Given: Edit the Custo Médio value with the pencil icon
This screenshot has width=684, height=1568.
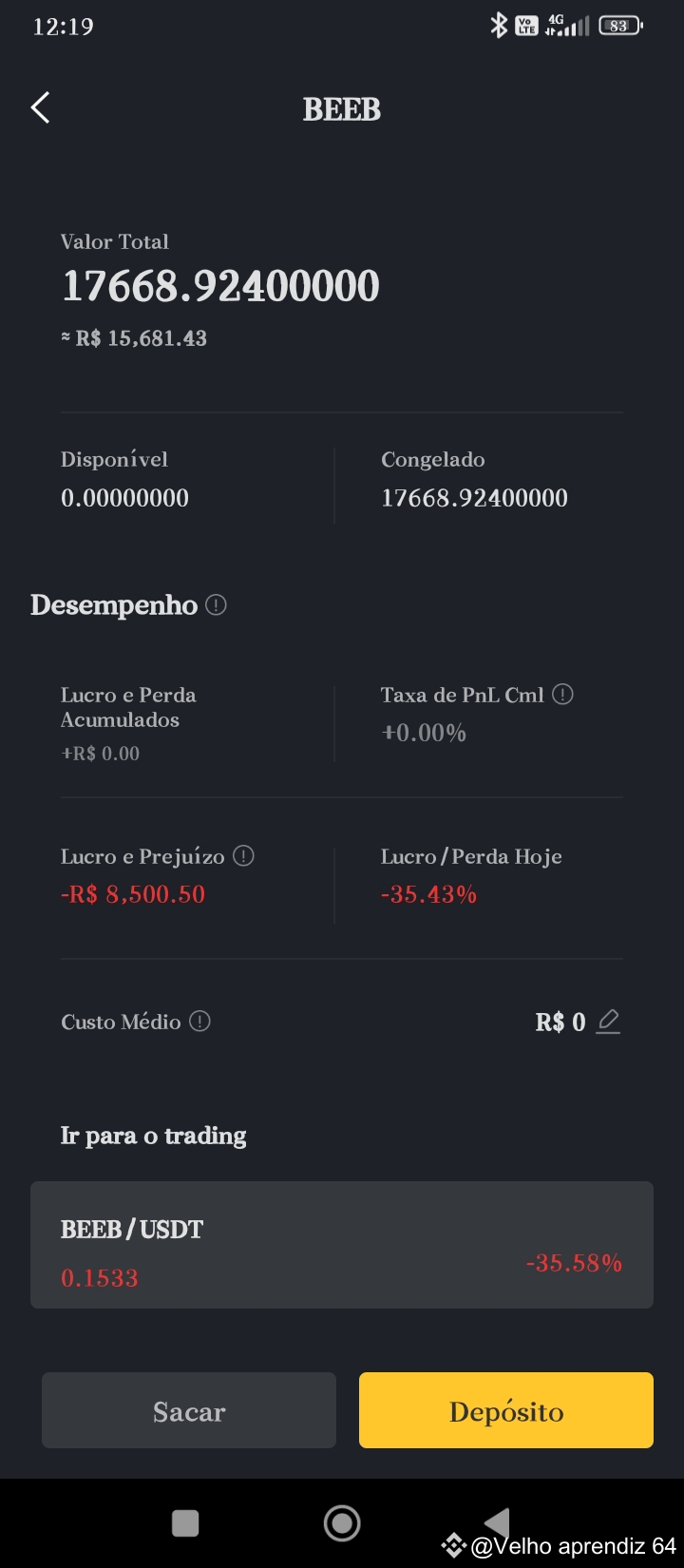Looking at the screenshot, I should coord(609,1021).
